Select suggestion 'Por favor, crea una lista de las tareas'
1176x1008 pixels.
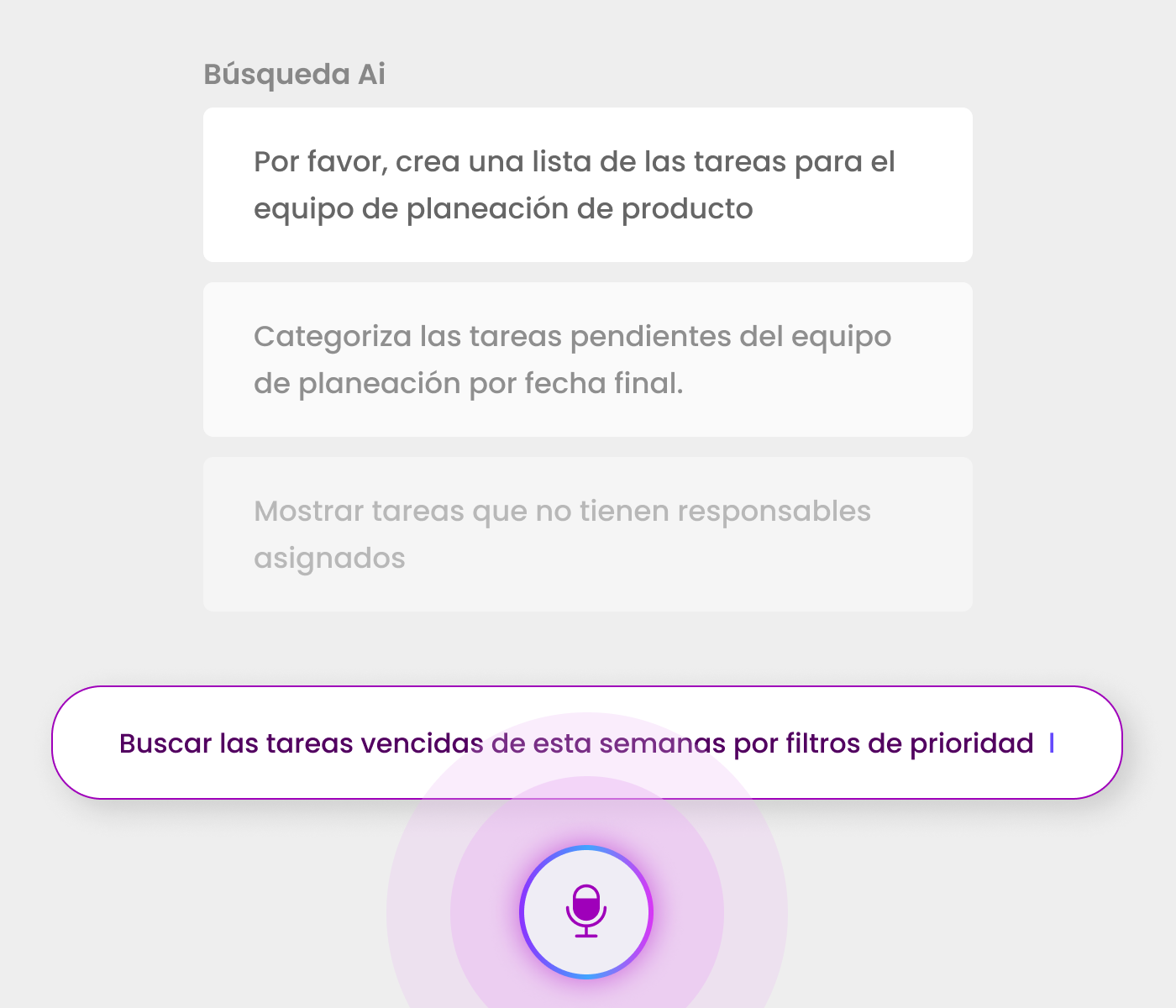tap(587, 185)
